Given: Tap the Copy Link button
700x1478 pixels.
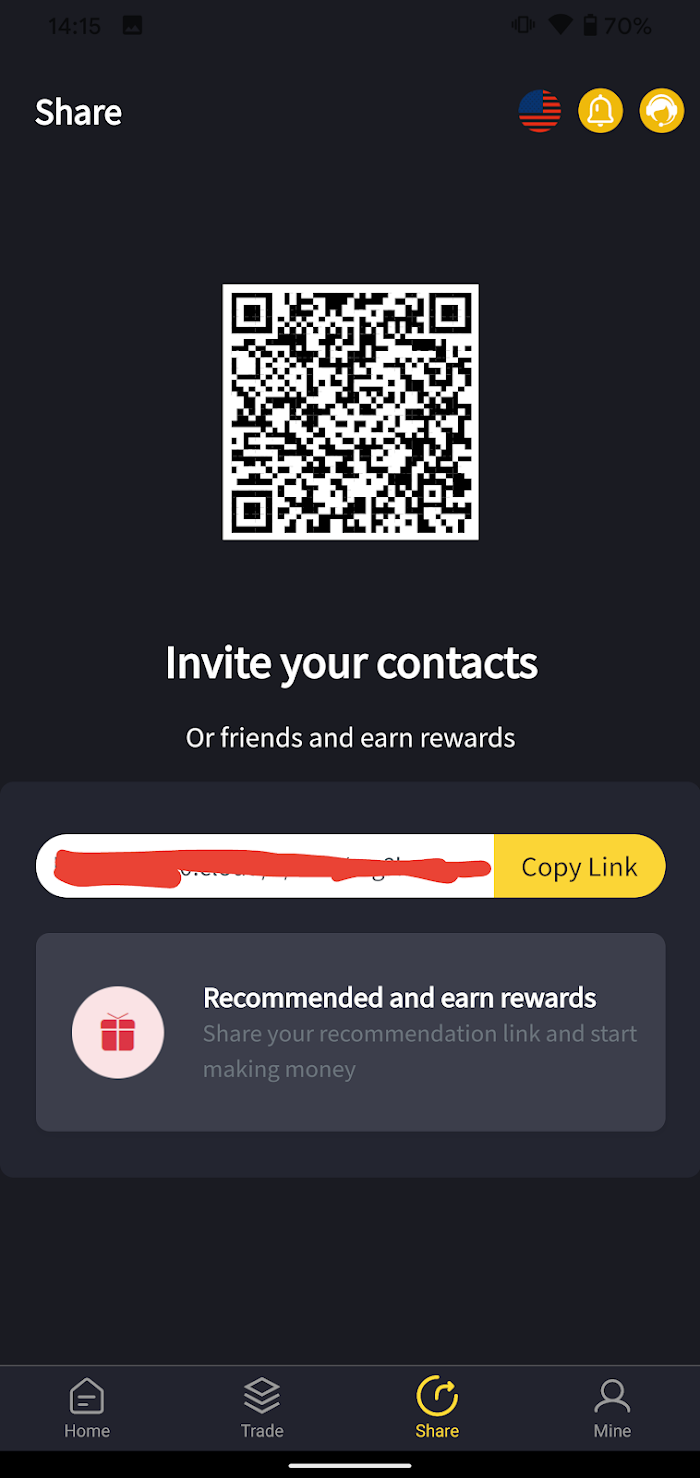Looking at the screenshot, I should 579,866.
